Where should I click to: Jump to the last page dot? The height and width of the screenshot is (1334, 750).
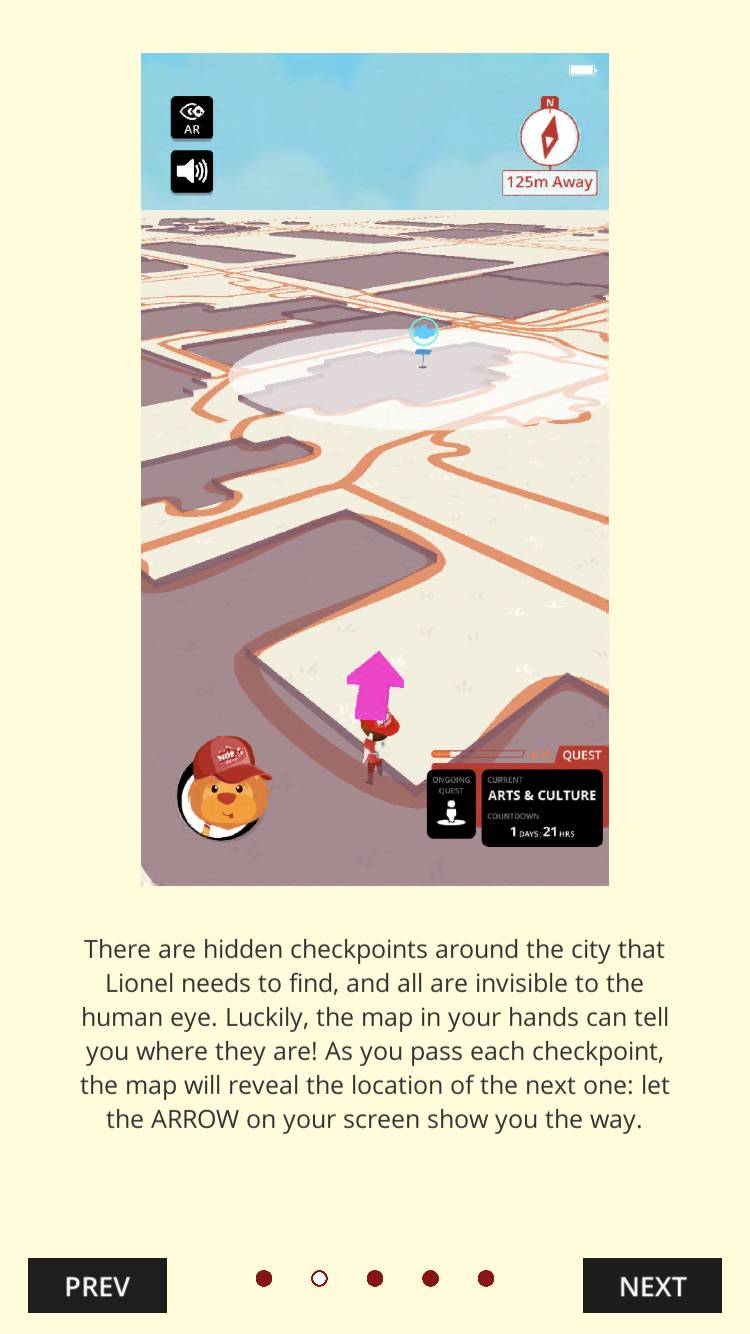486,1278
